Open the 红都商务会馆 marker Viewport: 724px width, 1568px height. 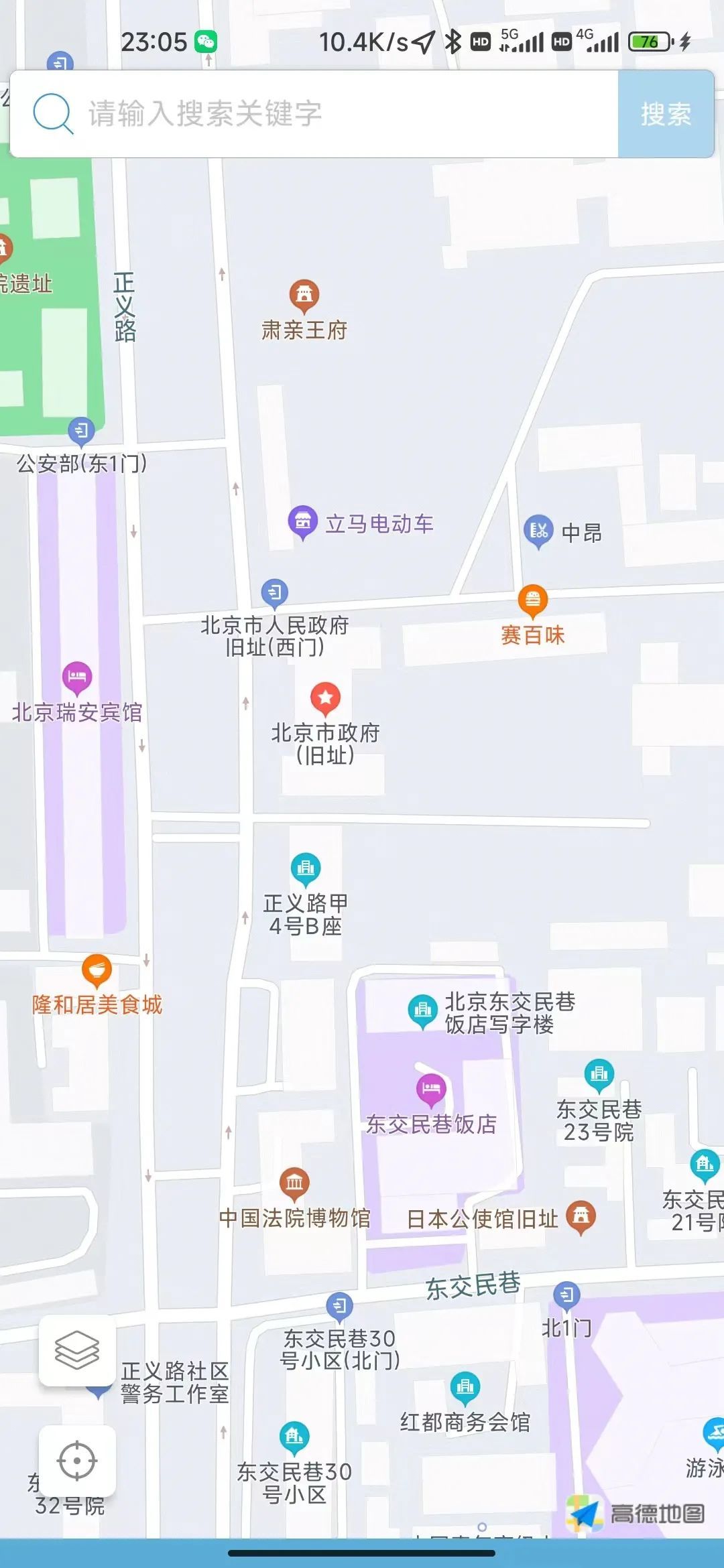(465, 1388)
